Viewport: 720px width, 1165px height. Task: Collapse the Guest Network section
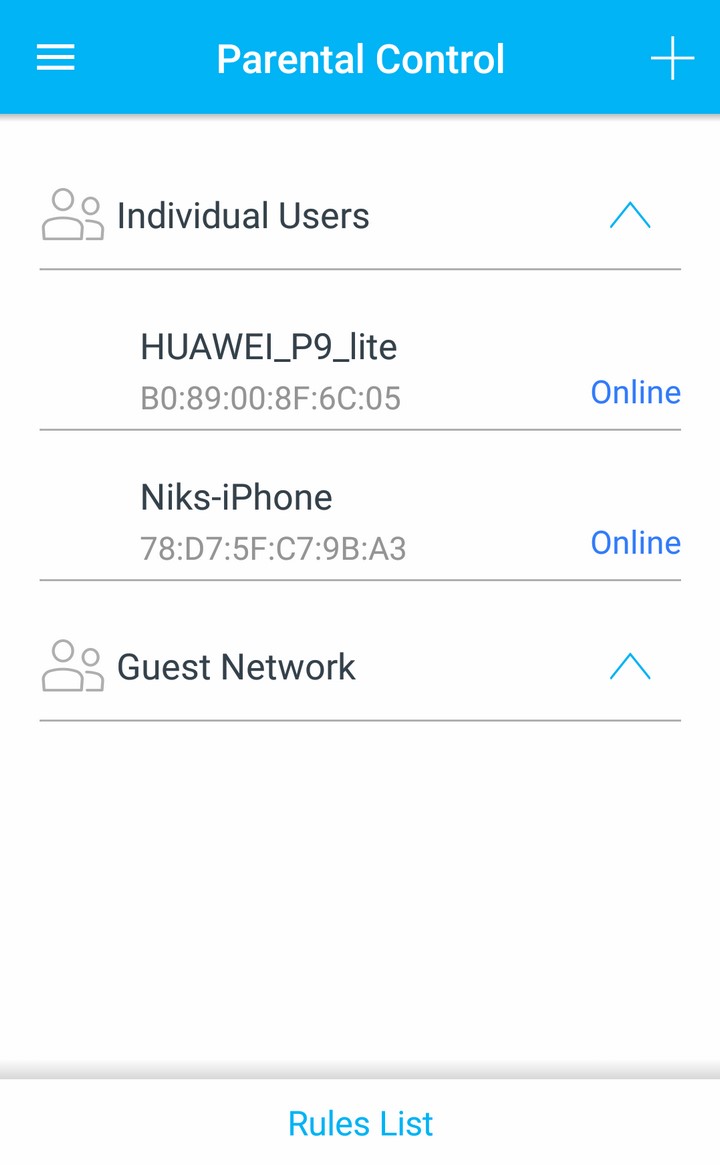pos(629,666)
